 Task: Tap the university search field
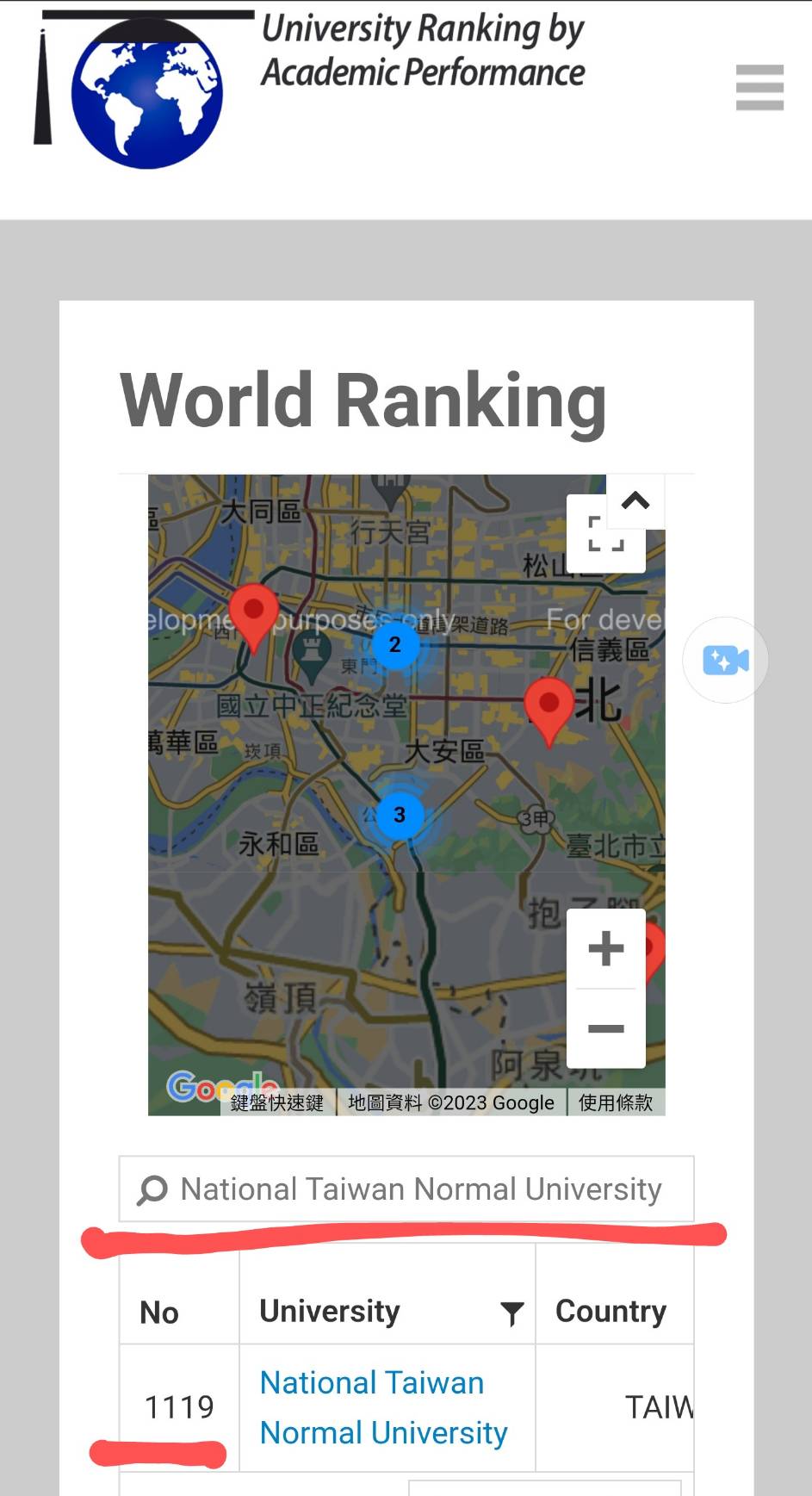click(x=420, y=1189)
